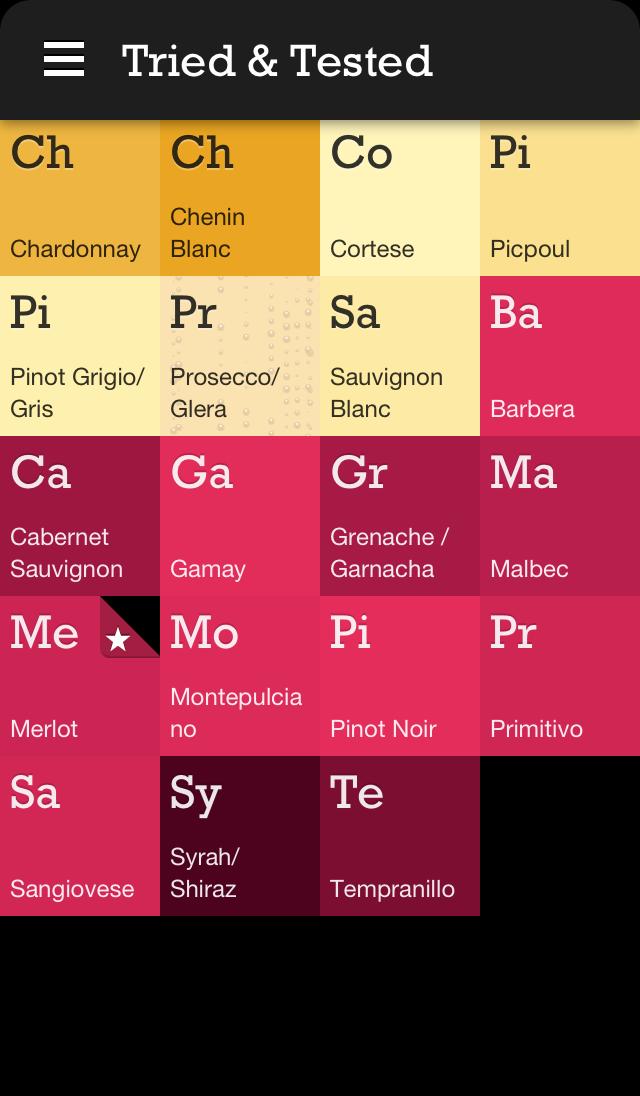The height and width of the screenshot is (1096, 640).
Task: View Sauvignon Blanc details
Action: [x=400, y=356]
